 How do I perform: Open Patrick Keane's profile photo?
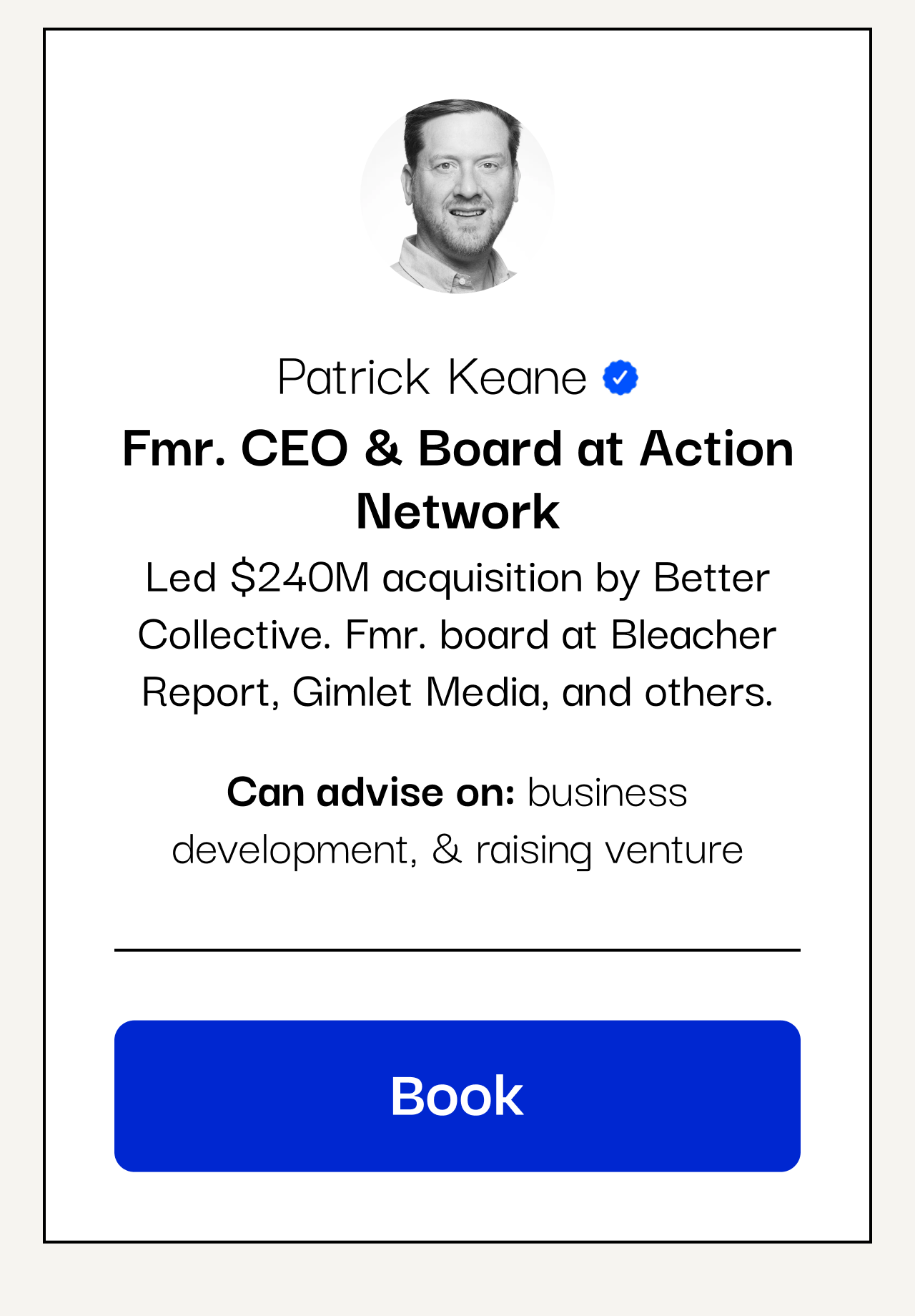[x=457, y=195]
